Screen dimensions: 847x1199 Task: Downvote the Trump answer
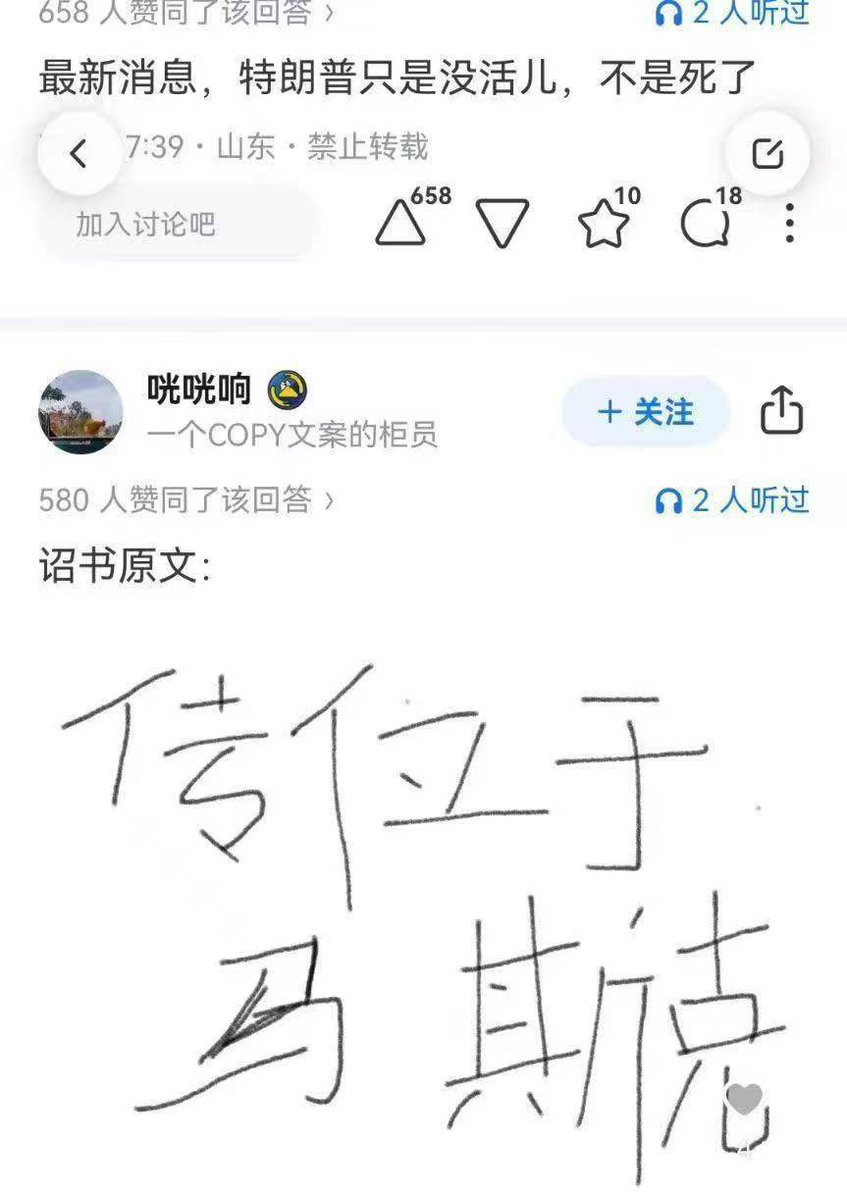coord(502,223)
